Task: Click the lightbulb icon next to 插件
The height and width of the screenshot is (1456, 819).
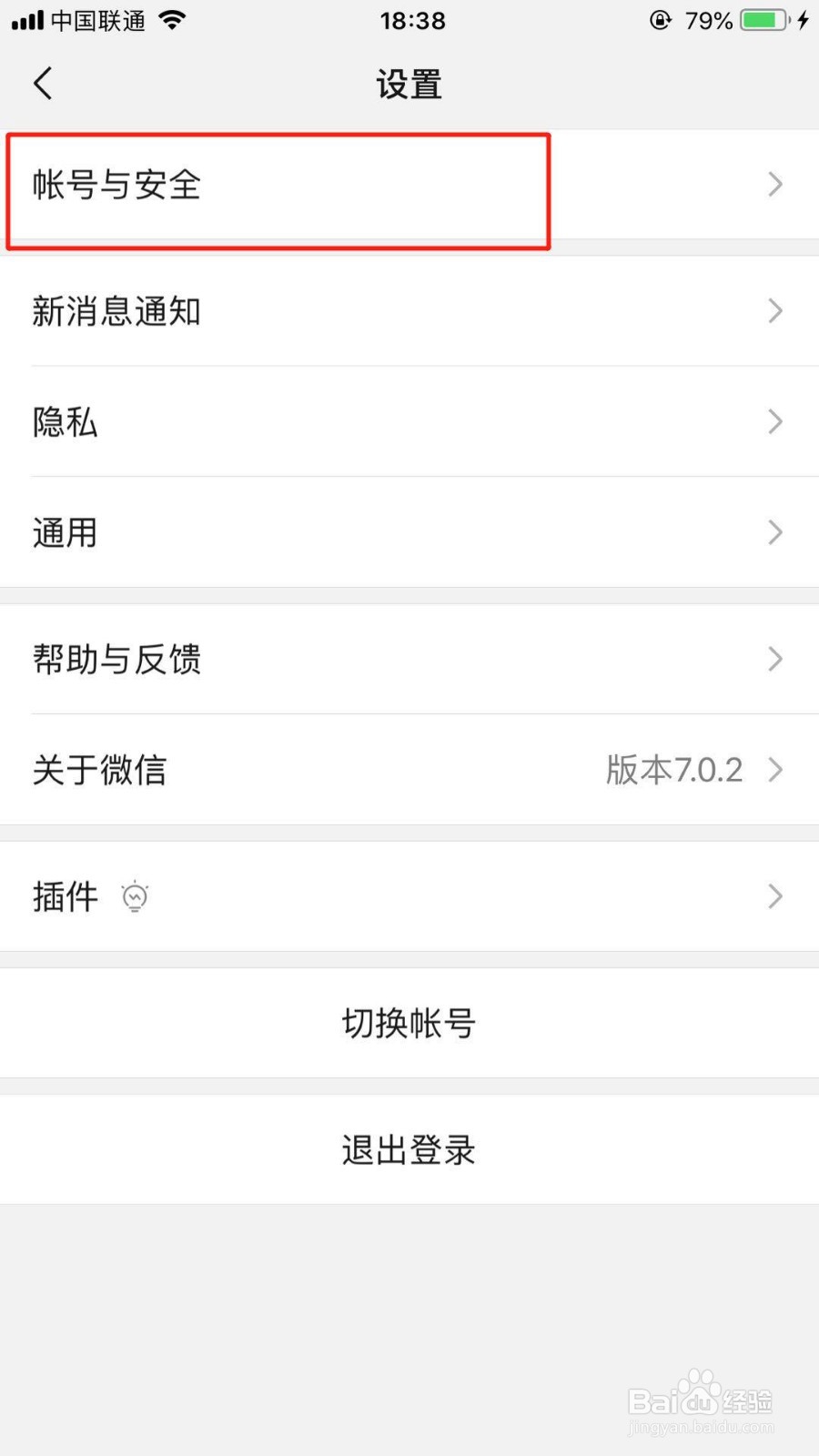Action: (134, 896)
